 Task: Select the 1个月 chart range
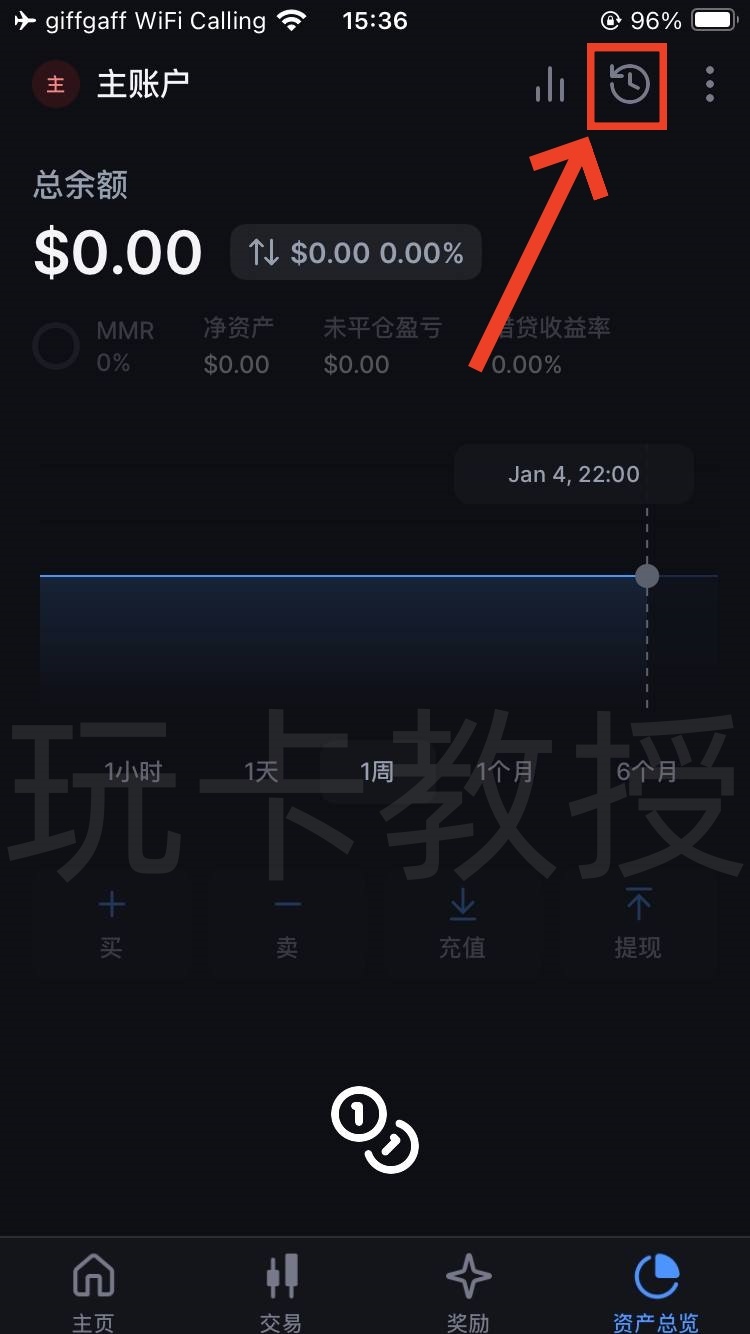click(505, 771)
